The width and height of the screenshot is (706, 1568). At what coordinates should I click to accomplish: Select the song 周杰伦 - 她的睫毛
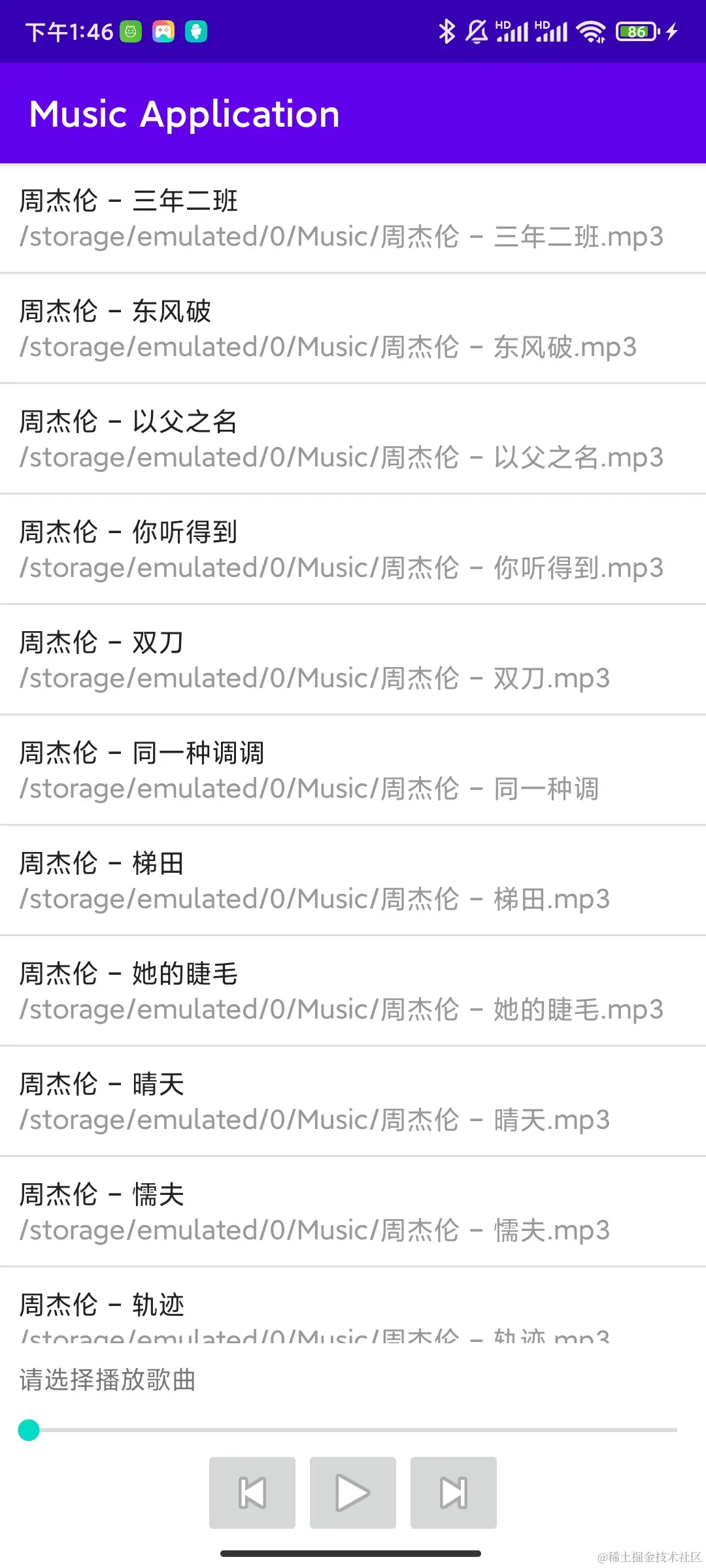click(x=353, y=990)
